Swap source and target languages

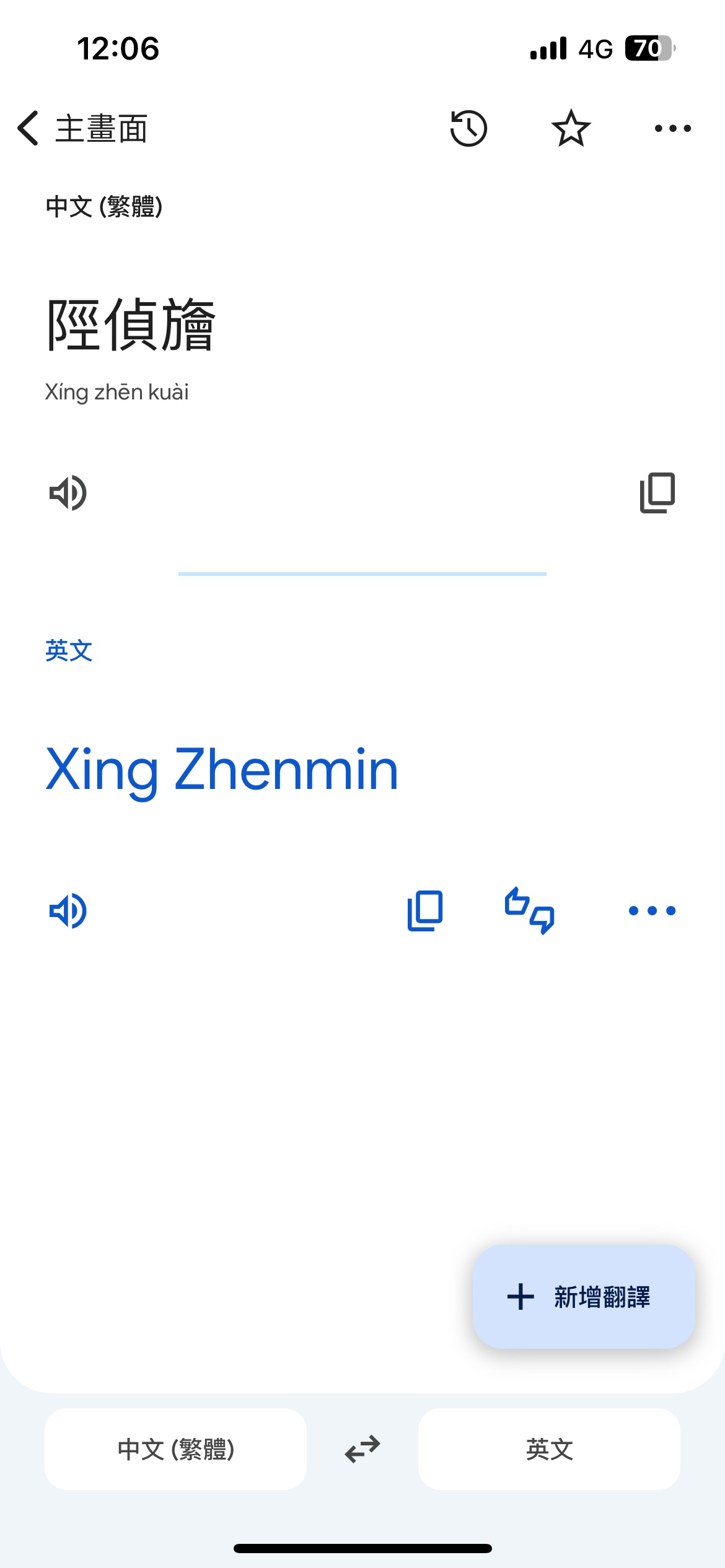click(x=362, y=1449)
